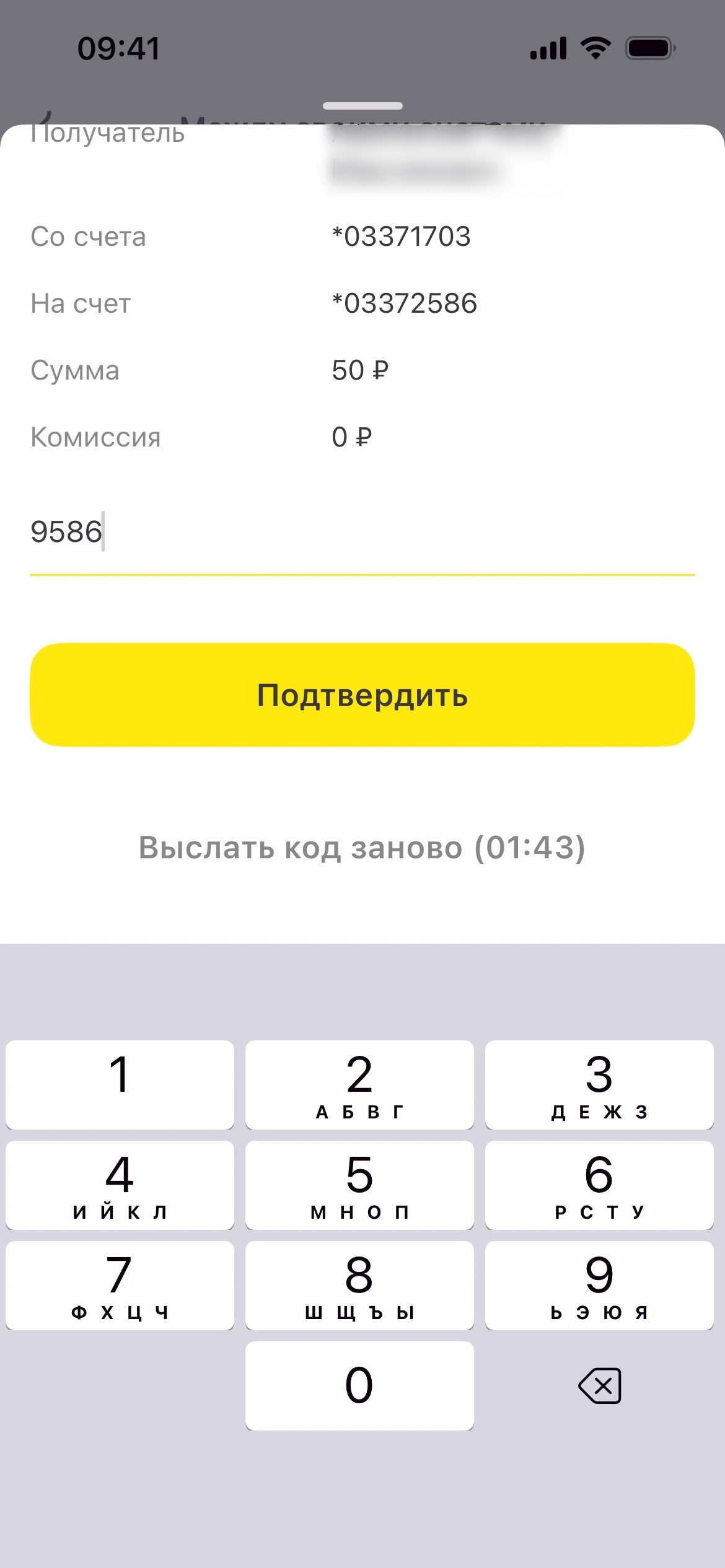Enter digit 8 on the keypad
Viewport: 725px width, 1568px height.
click(x=359, y=1285)
